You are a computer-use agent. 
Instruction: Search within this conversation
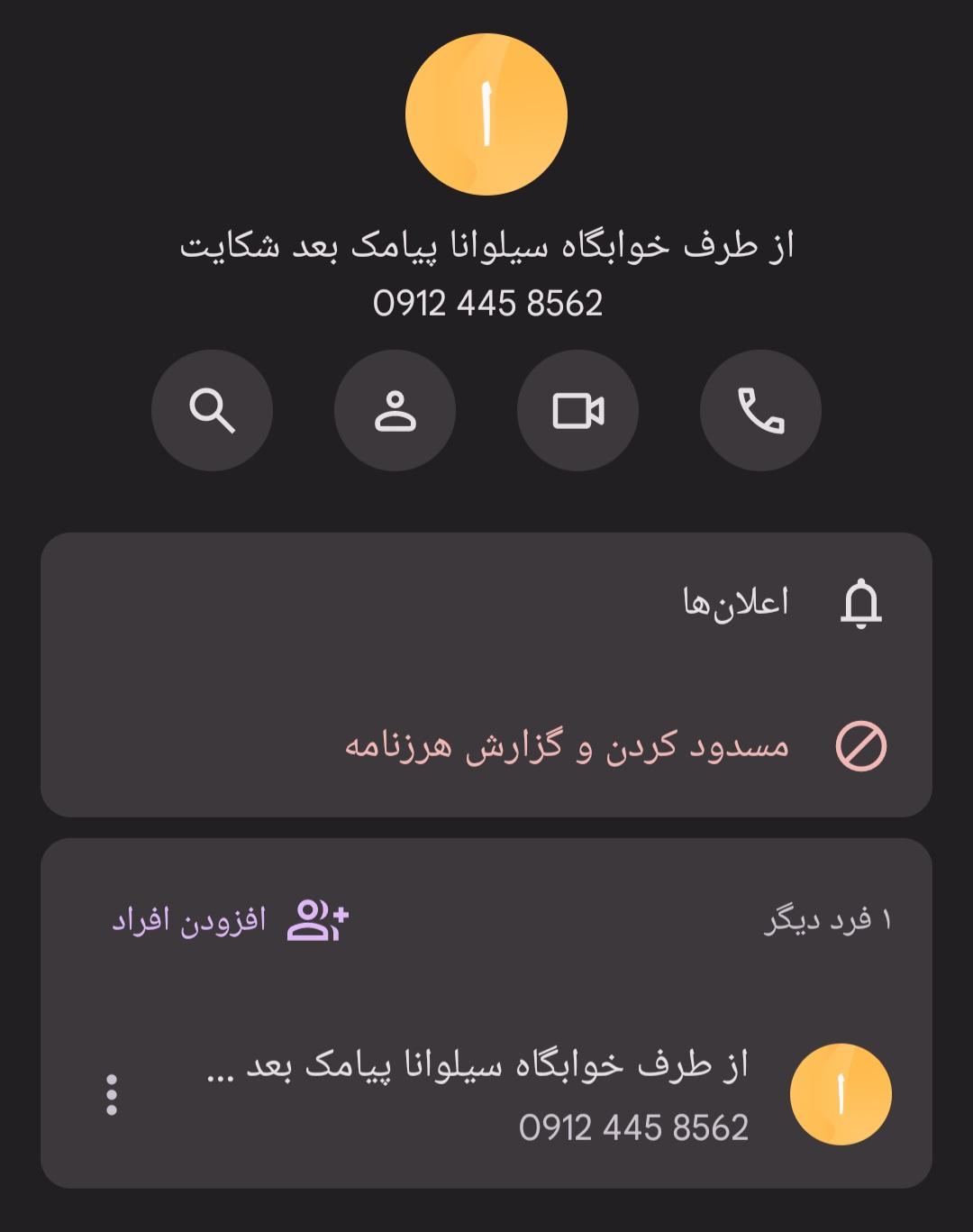[x=212, y=411]
